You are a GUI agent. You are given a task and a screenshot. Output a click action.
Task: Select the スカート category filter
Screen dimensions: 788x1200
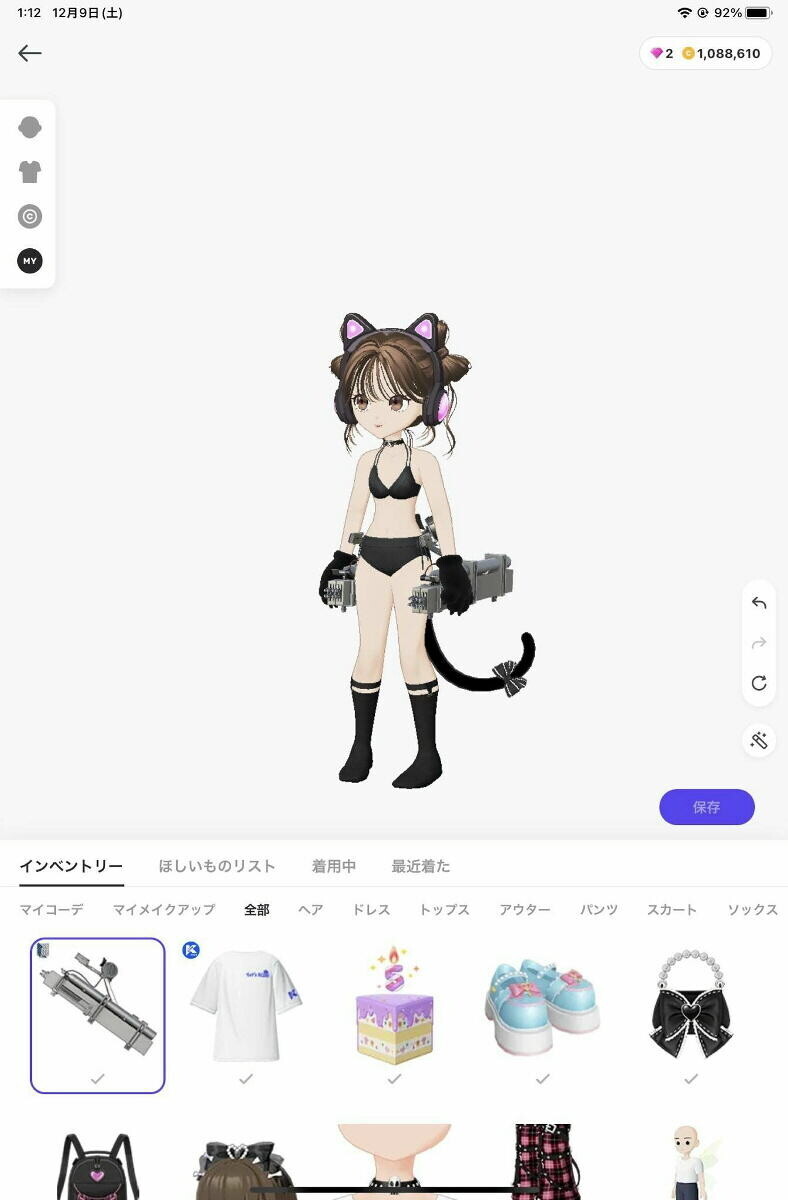pyautogui.click(x=672, y=910)
